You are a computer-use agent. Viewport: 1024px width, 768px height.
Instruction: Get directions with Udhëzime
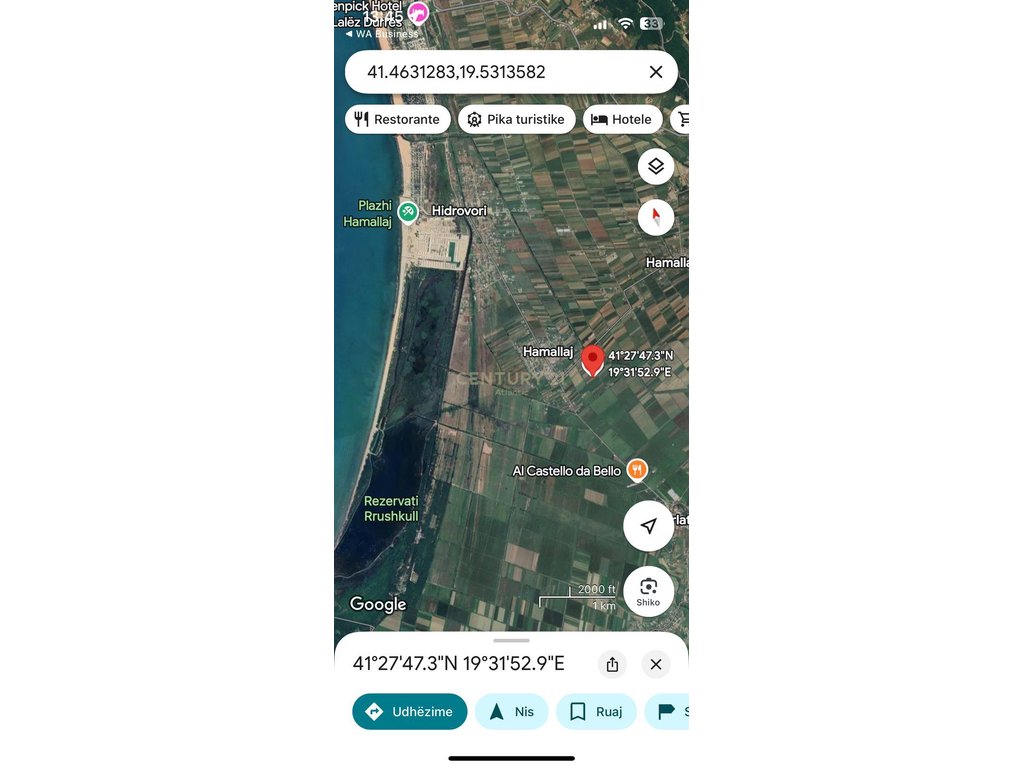[409, 712]
